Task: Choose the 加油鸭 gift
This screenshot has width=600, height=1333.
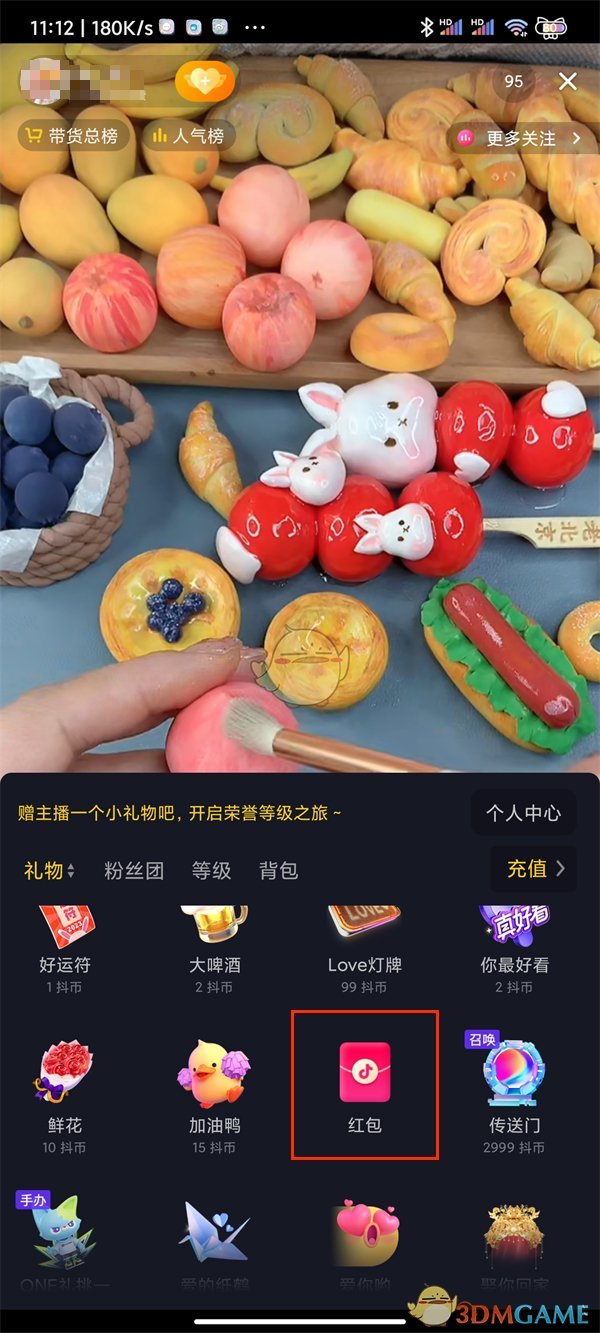Action: [x=213, y=1090]
